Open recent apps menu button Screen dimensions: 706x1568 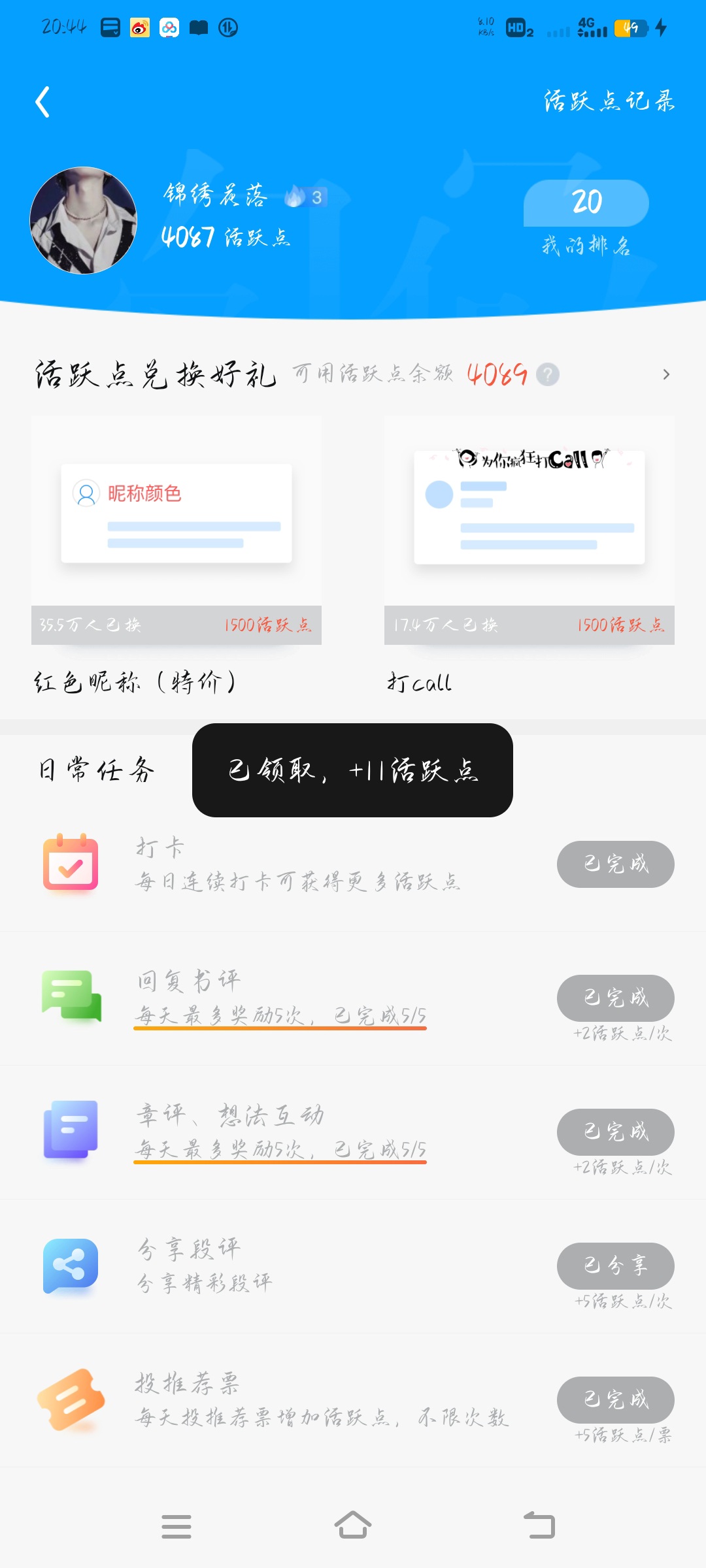click(176, 1526)
